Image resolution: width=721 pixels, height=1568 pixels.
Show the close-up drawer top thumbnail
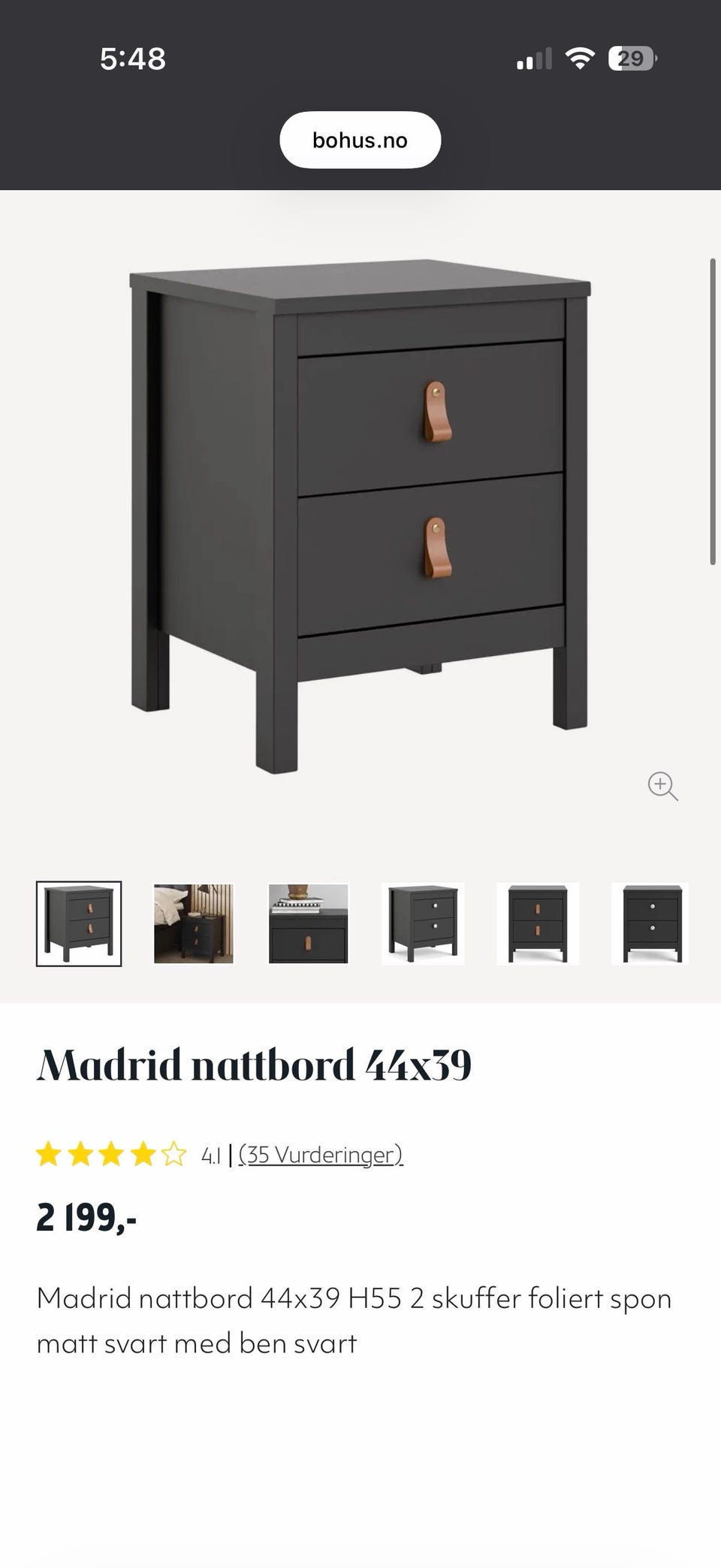(308, 923)
